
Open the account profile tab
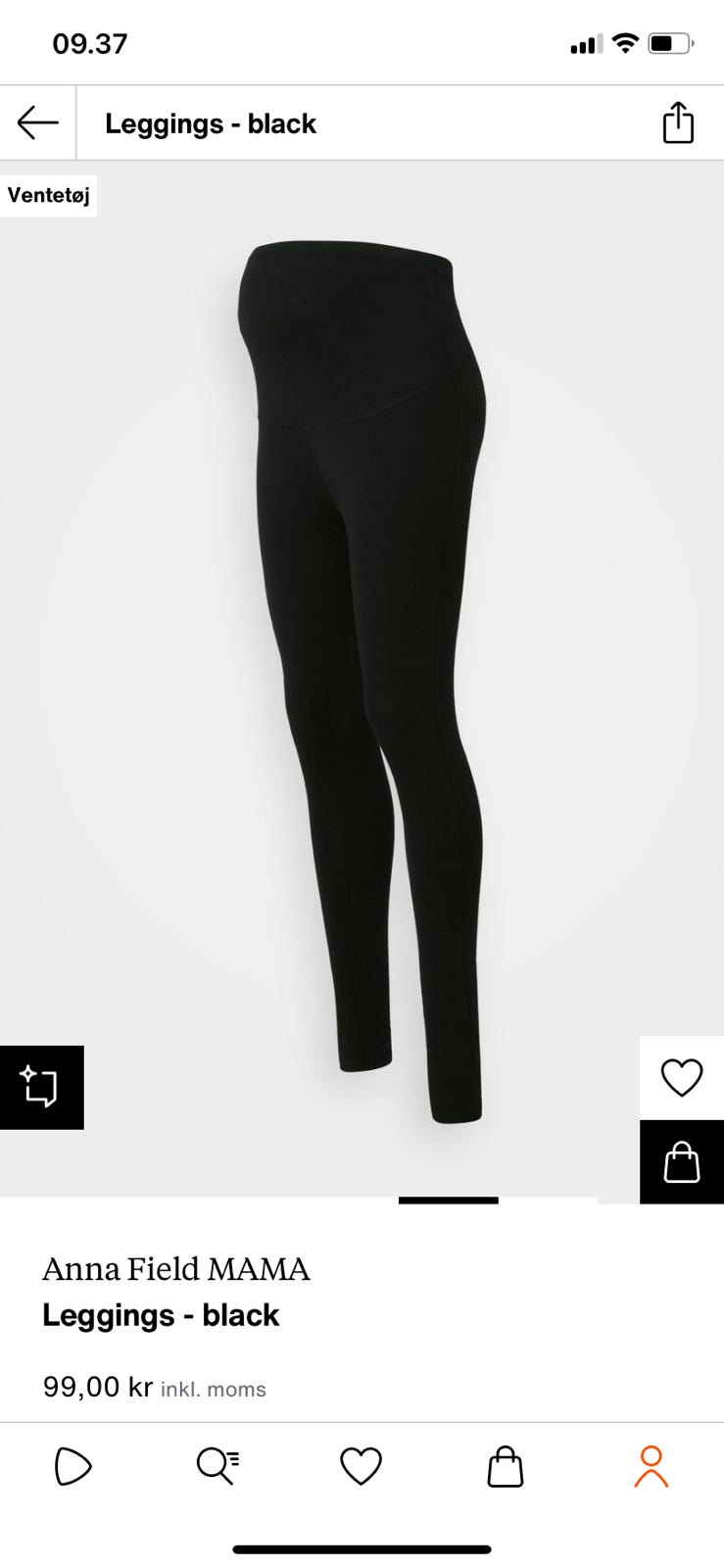point(651,1466)
